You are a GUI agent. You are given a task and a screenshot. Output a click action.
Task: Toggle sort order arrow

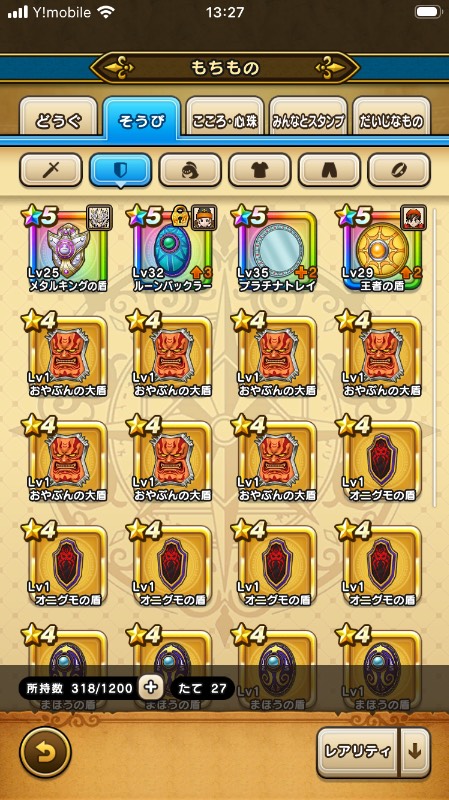[415, 752]
